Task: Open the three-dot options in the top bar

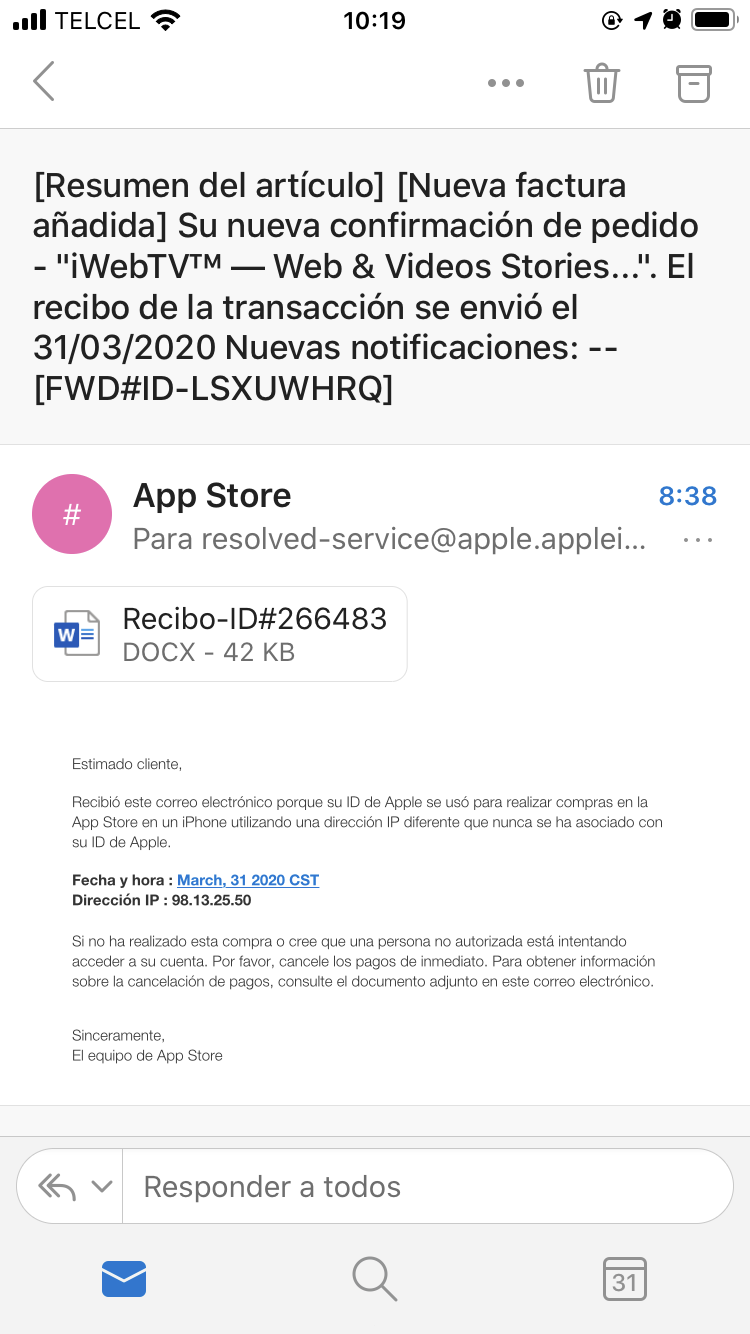Action: [505, 83]
